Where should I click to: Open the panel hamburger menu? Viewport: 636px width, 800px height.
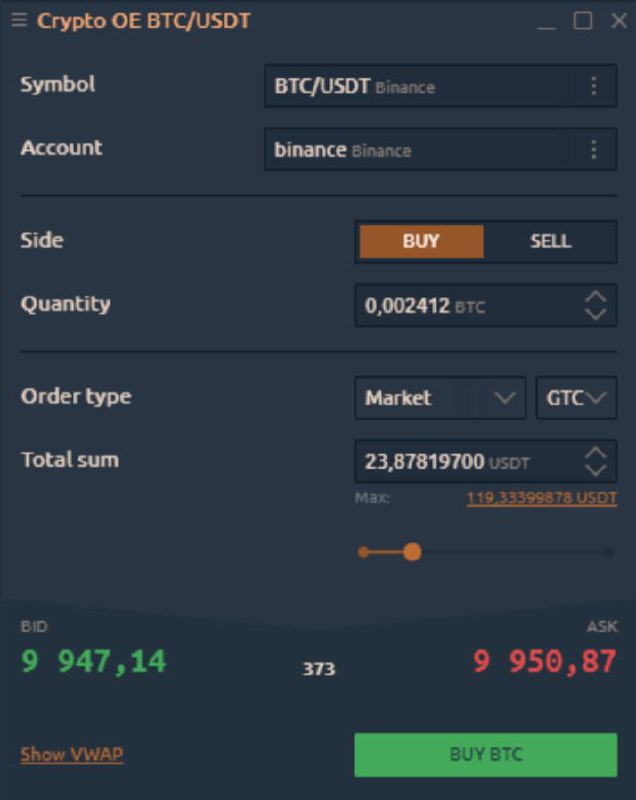click(x=19, y=20)
